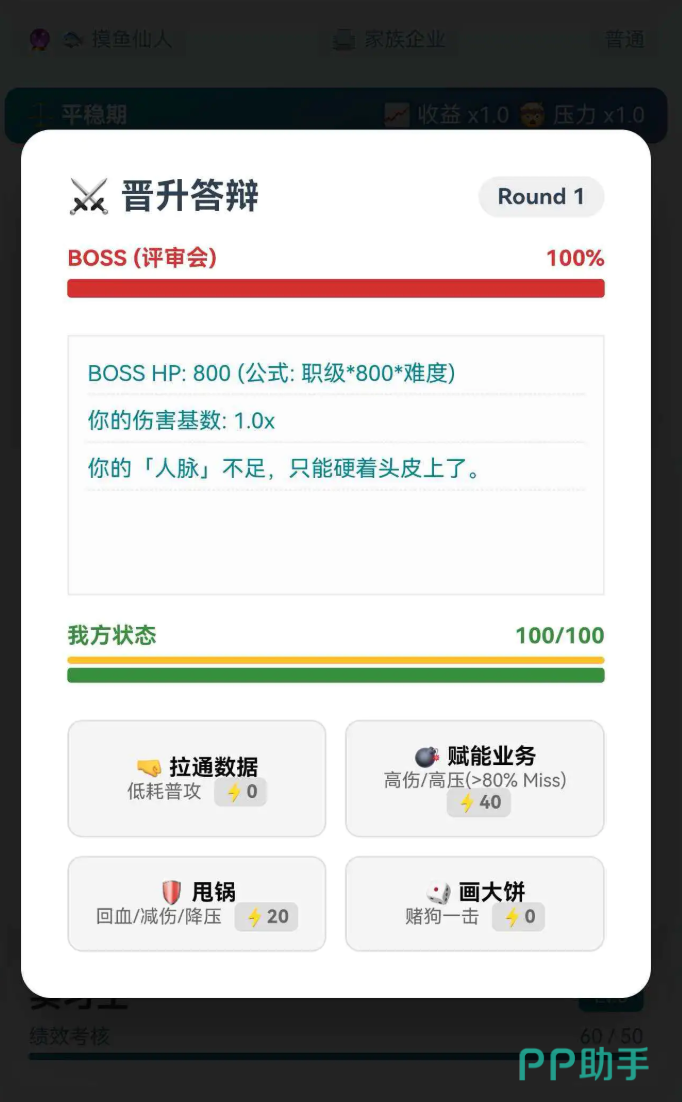The width and height of the screenshot is (682, 1102).
Task: Use the 拉通数据 low-cost attack
Action: [197, 778]
